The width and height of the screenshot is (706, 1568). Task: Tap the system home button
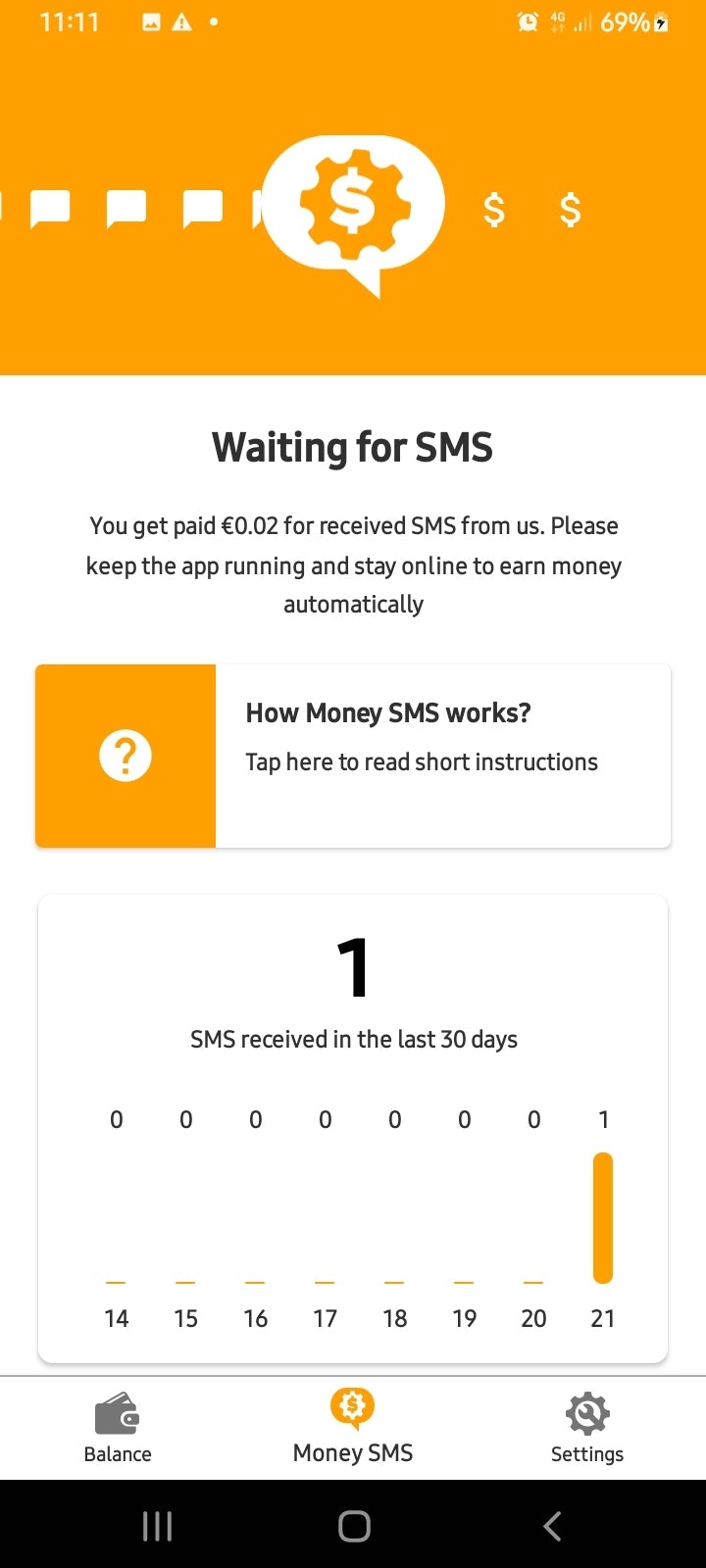coord(353,1525)
